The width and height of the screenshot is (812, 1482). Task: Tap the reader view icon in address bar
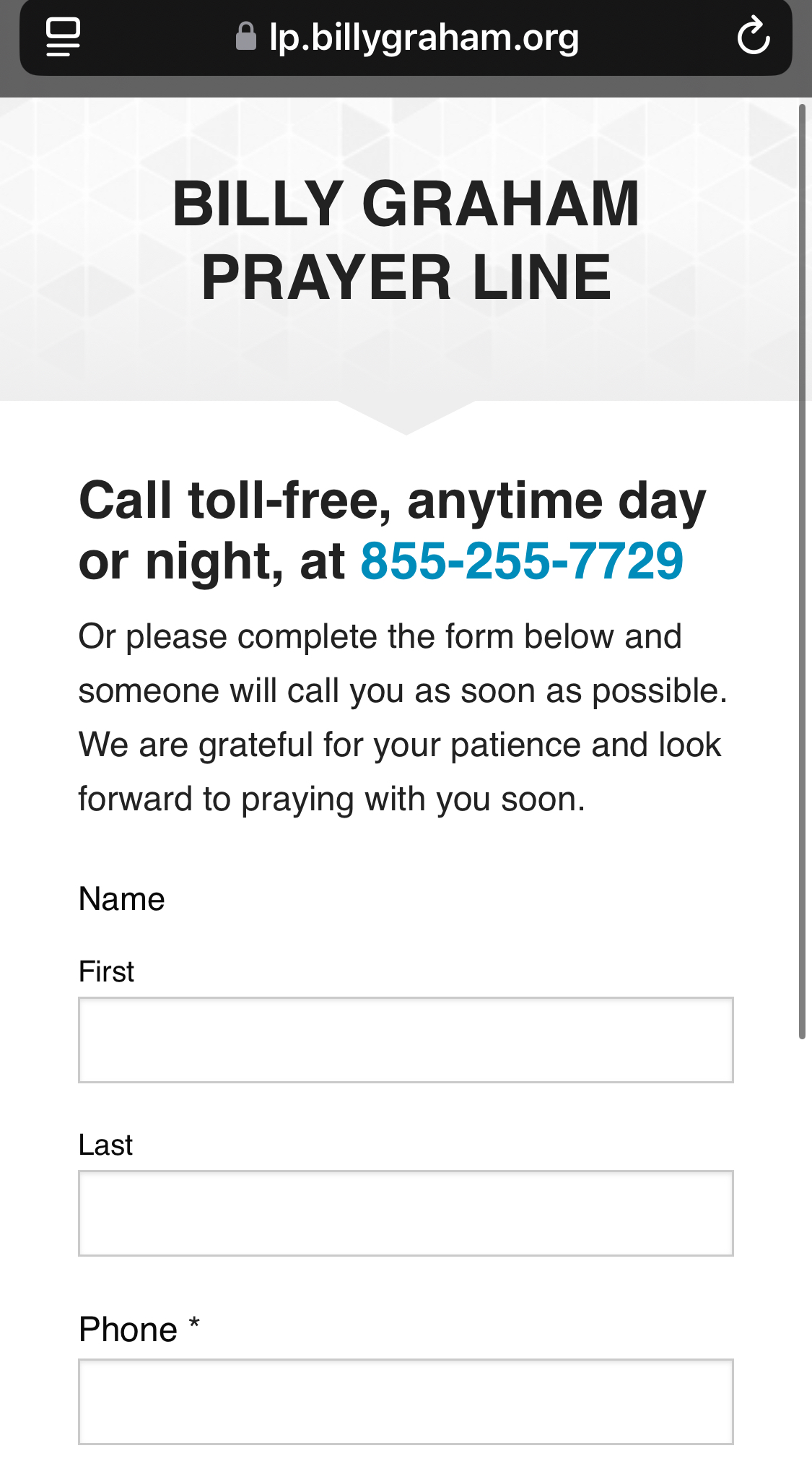(x=63, y=37)
